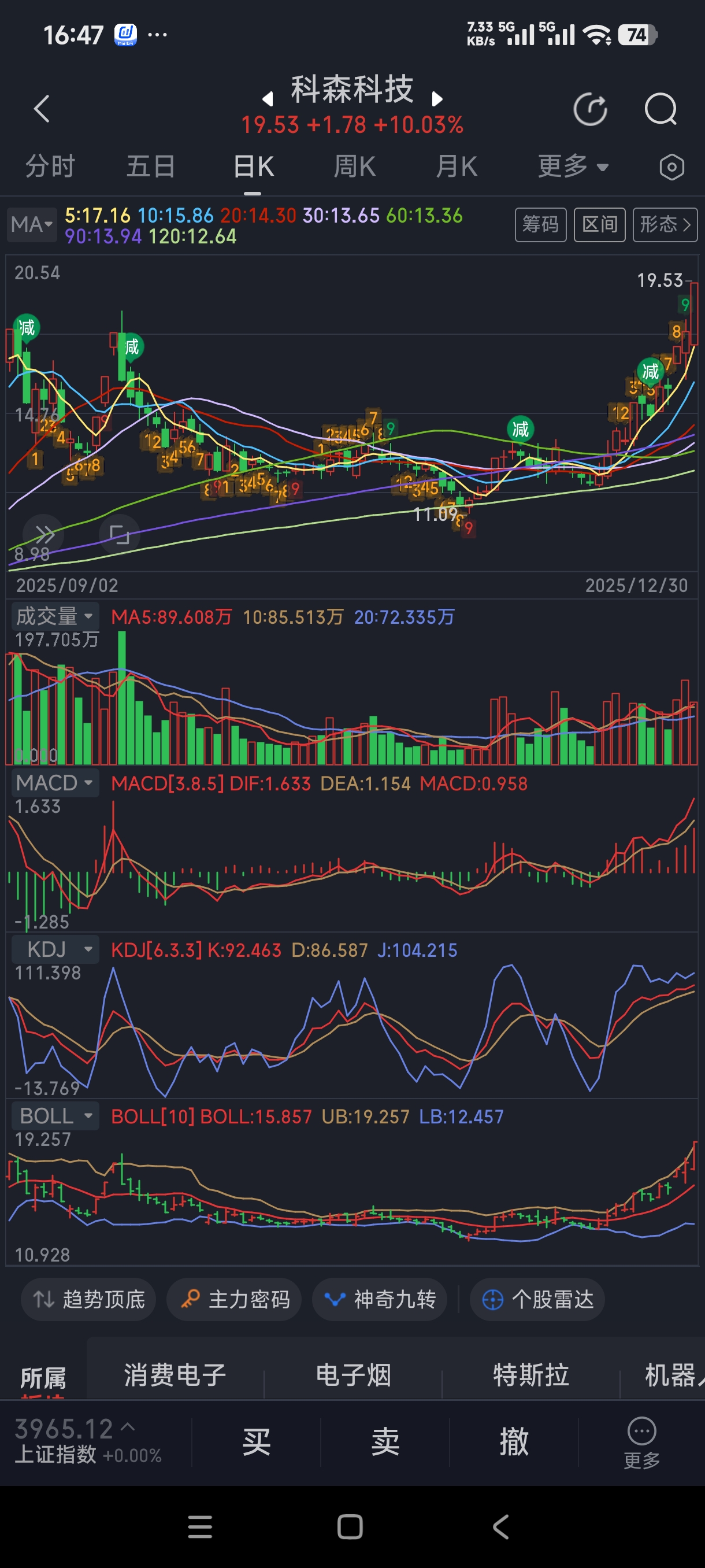
Task: Open the 形态 pattern option
Action: pos(665,224)
